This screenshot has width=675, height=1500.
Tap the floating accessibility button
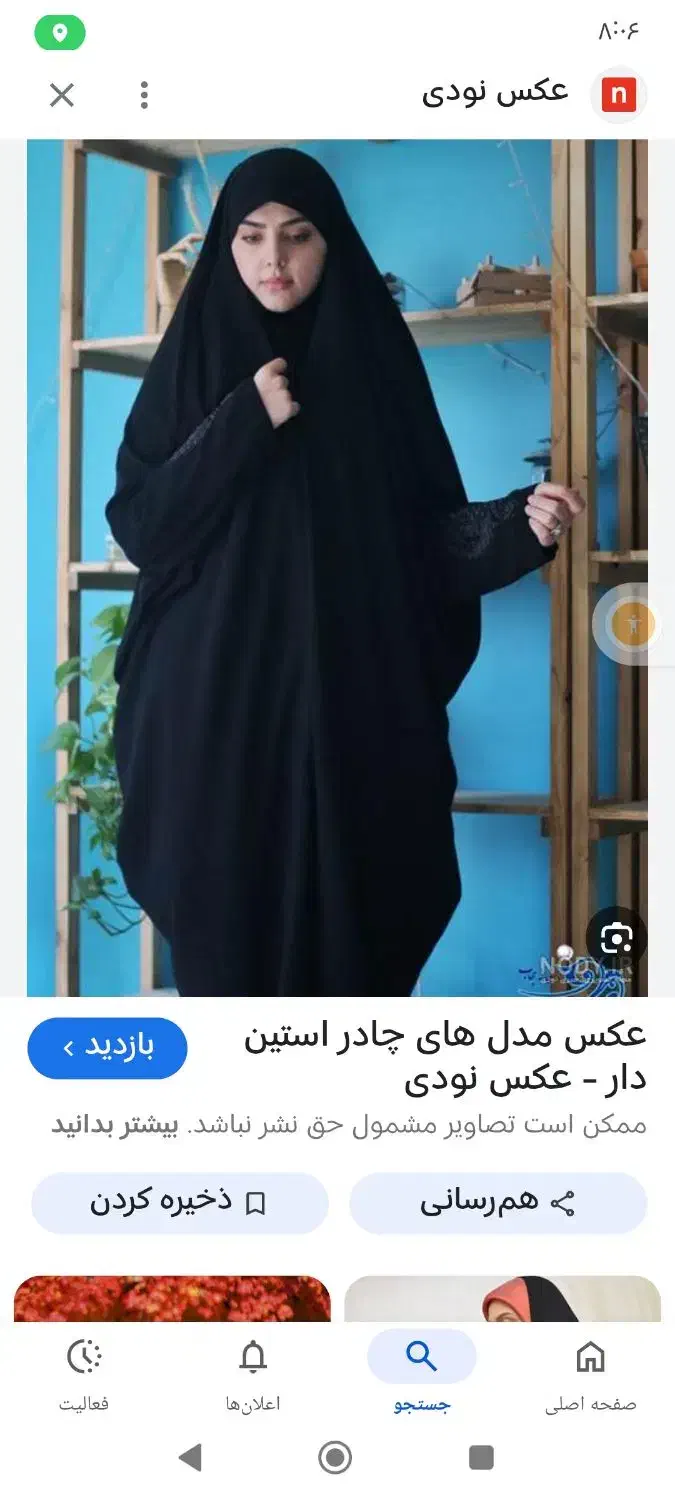click(x=632, y=625)
